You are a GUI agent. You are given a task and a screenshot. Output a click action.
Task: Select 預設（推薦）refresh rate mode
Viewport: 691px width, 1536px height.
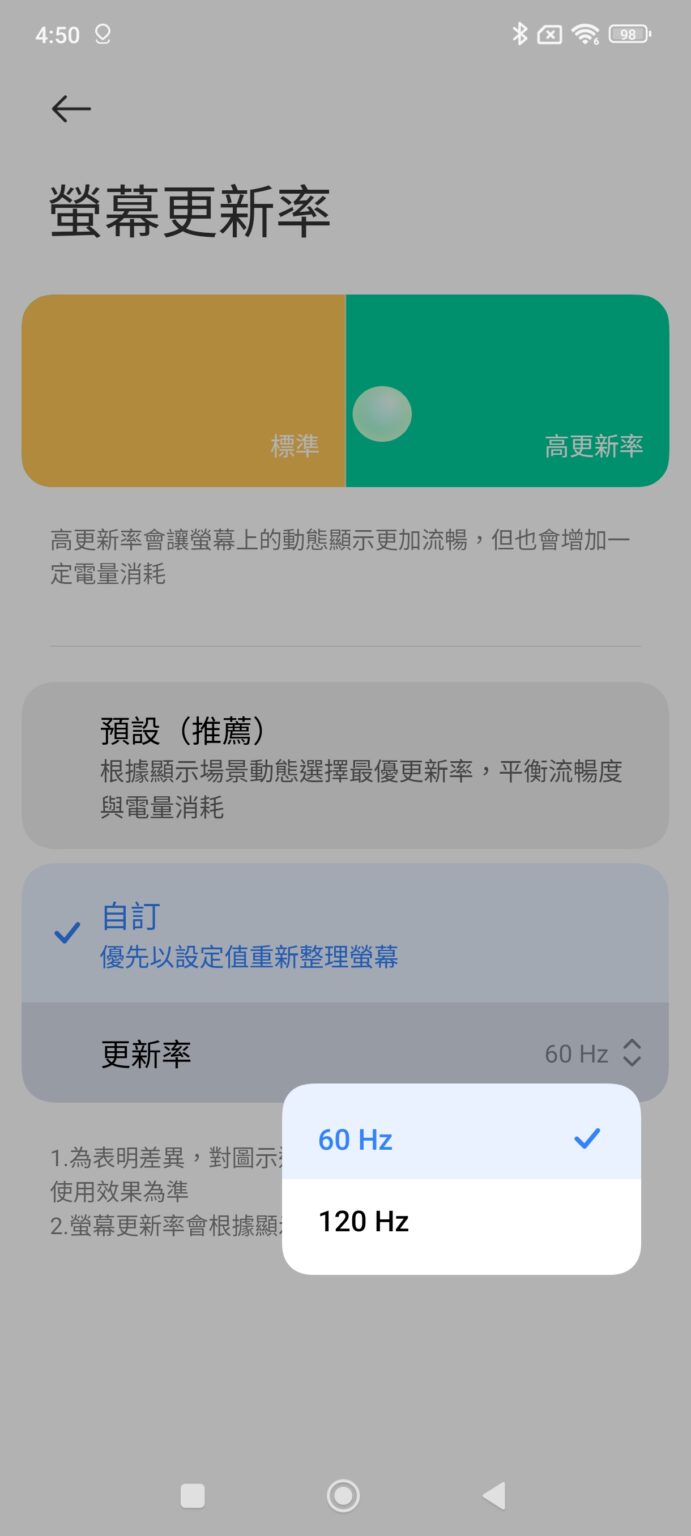pyautogui.click(x=344, y=766)
